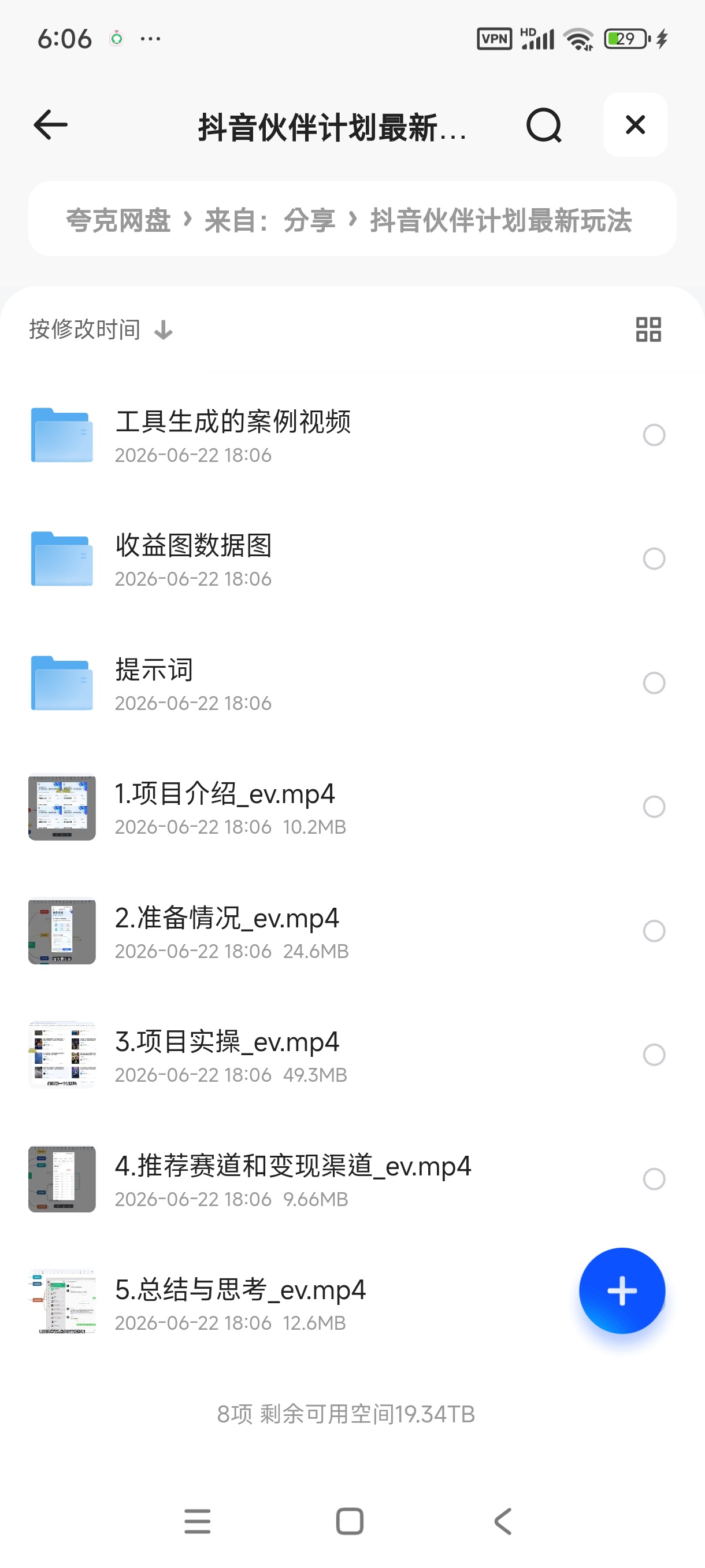
Task: Go back using the top-left arrow
Action: (50, 125)
